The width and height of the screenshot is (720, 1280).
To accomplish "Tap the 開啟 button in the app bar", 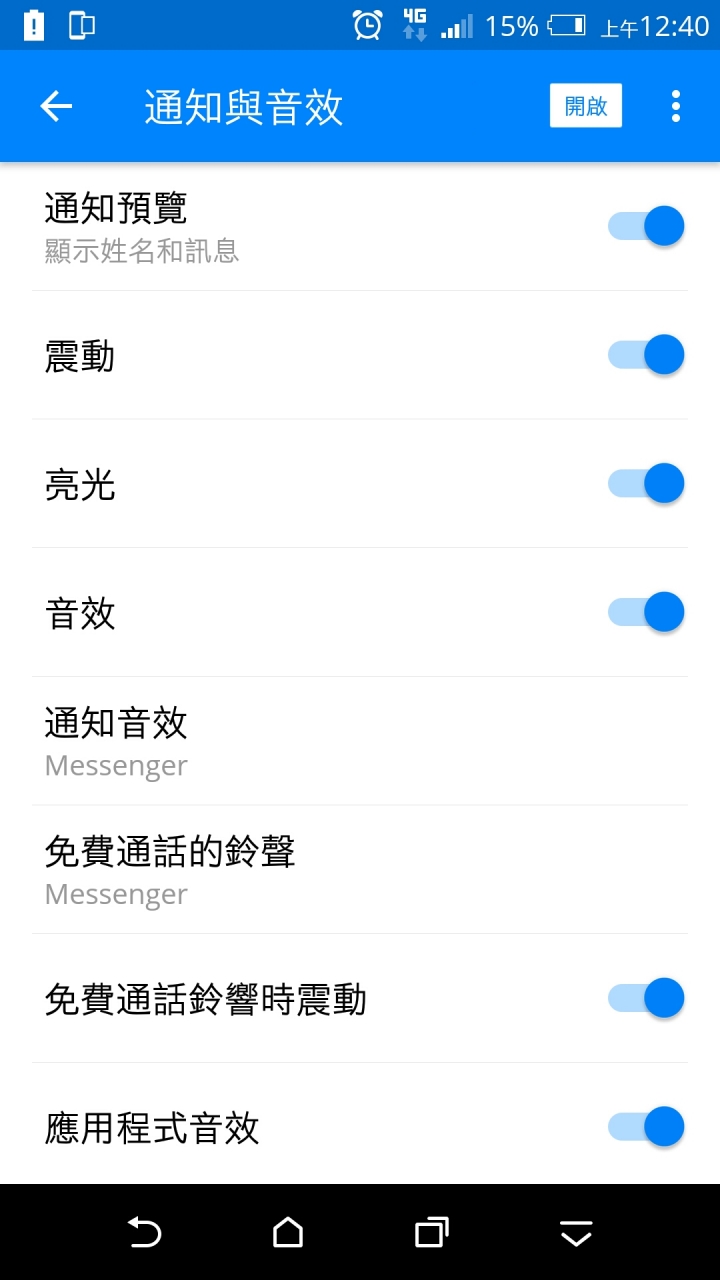I will [x=586, y=106].
